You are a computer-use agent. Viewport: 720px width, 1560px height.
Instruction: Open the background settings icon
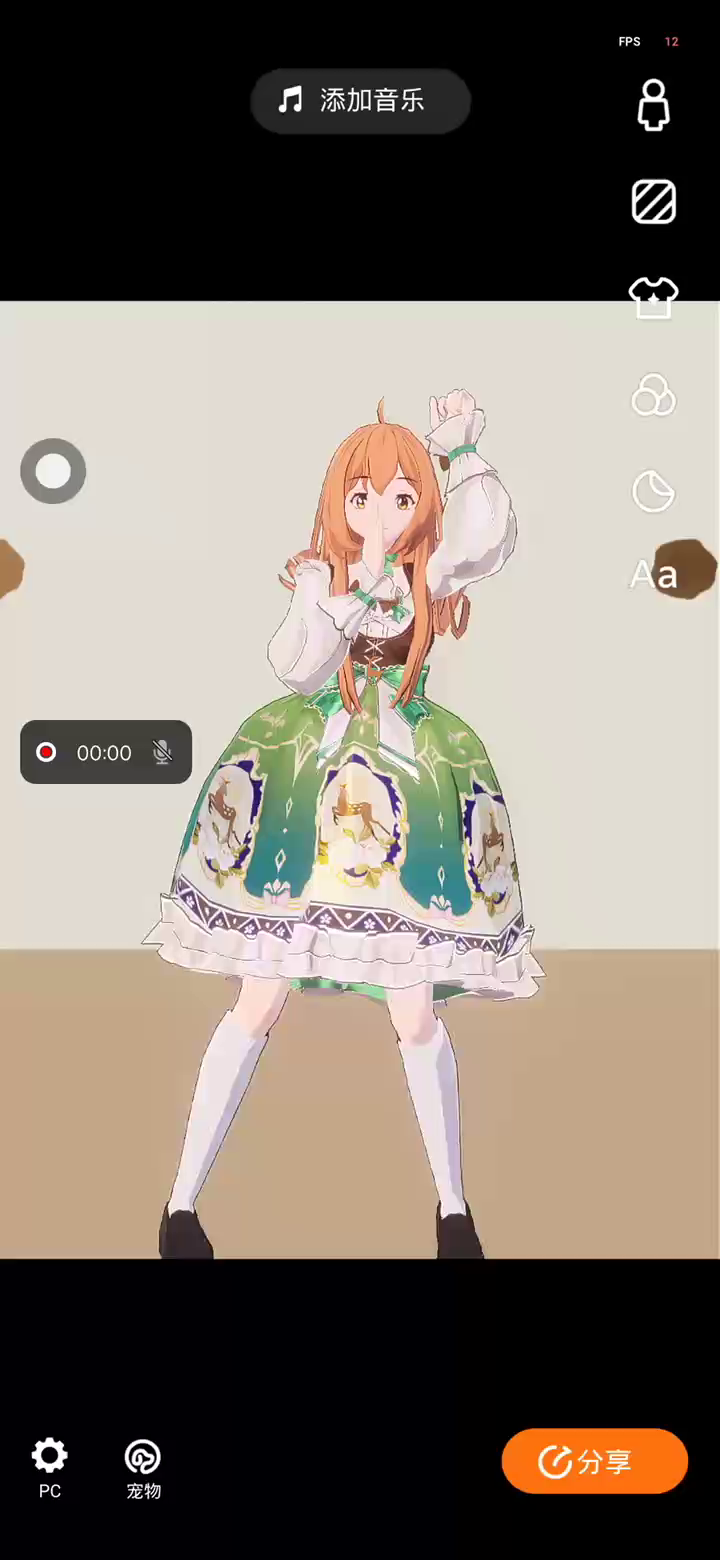pyautogui.click(x=654, y=202)
